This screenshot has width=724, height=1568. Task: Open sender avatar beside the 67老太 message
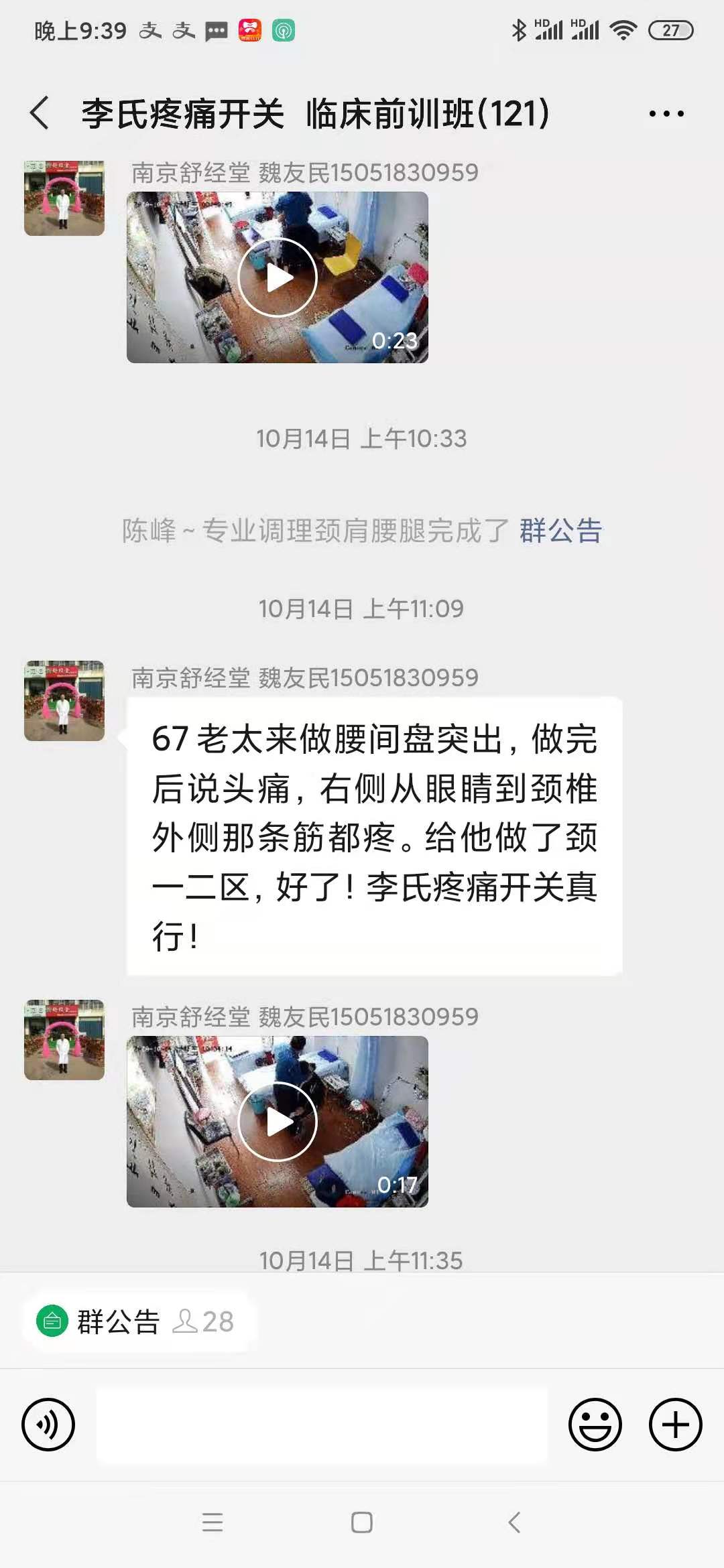[64, 701]
